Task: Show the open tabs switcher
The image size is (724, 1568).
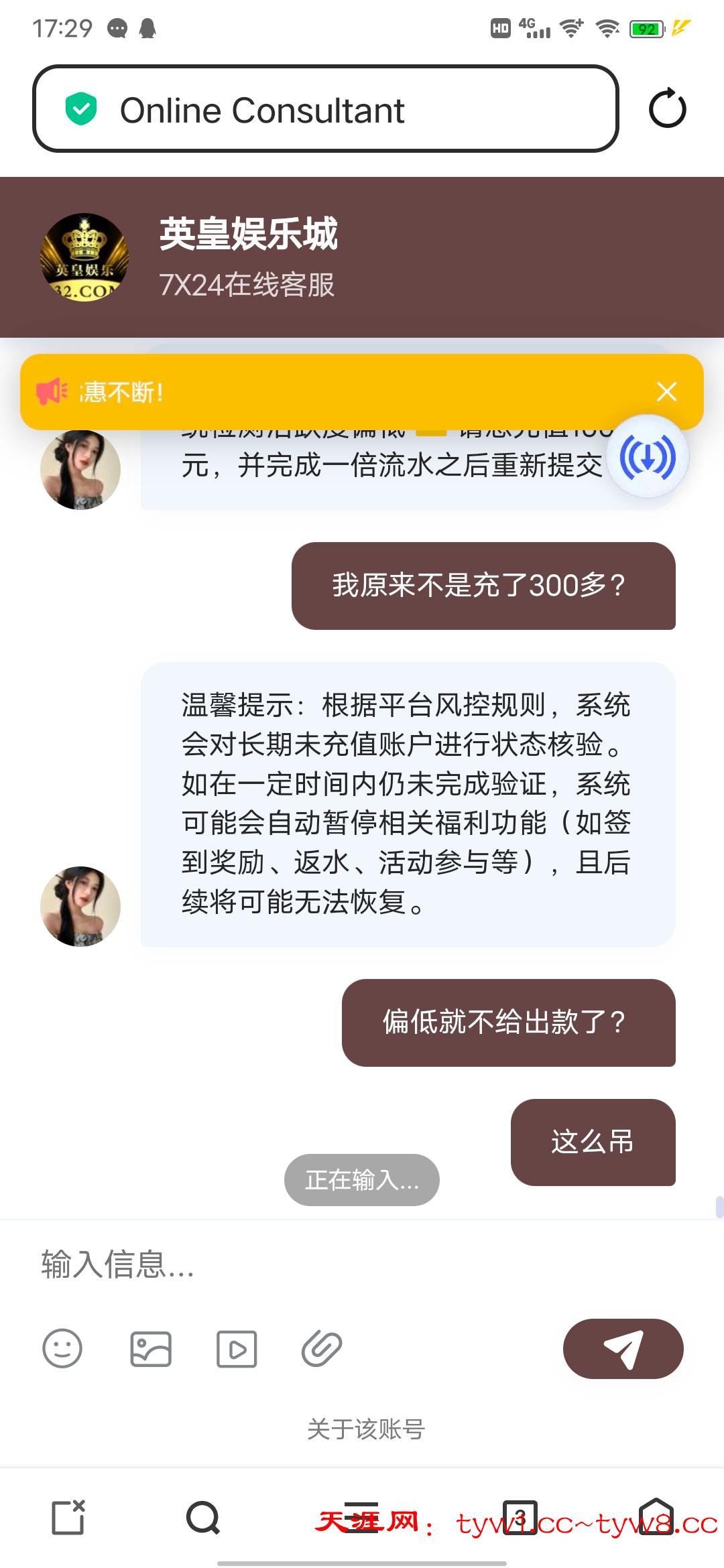Action: pos(520,1517)
